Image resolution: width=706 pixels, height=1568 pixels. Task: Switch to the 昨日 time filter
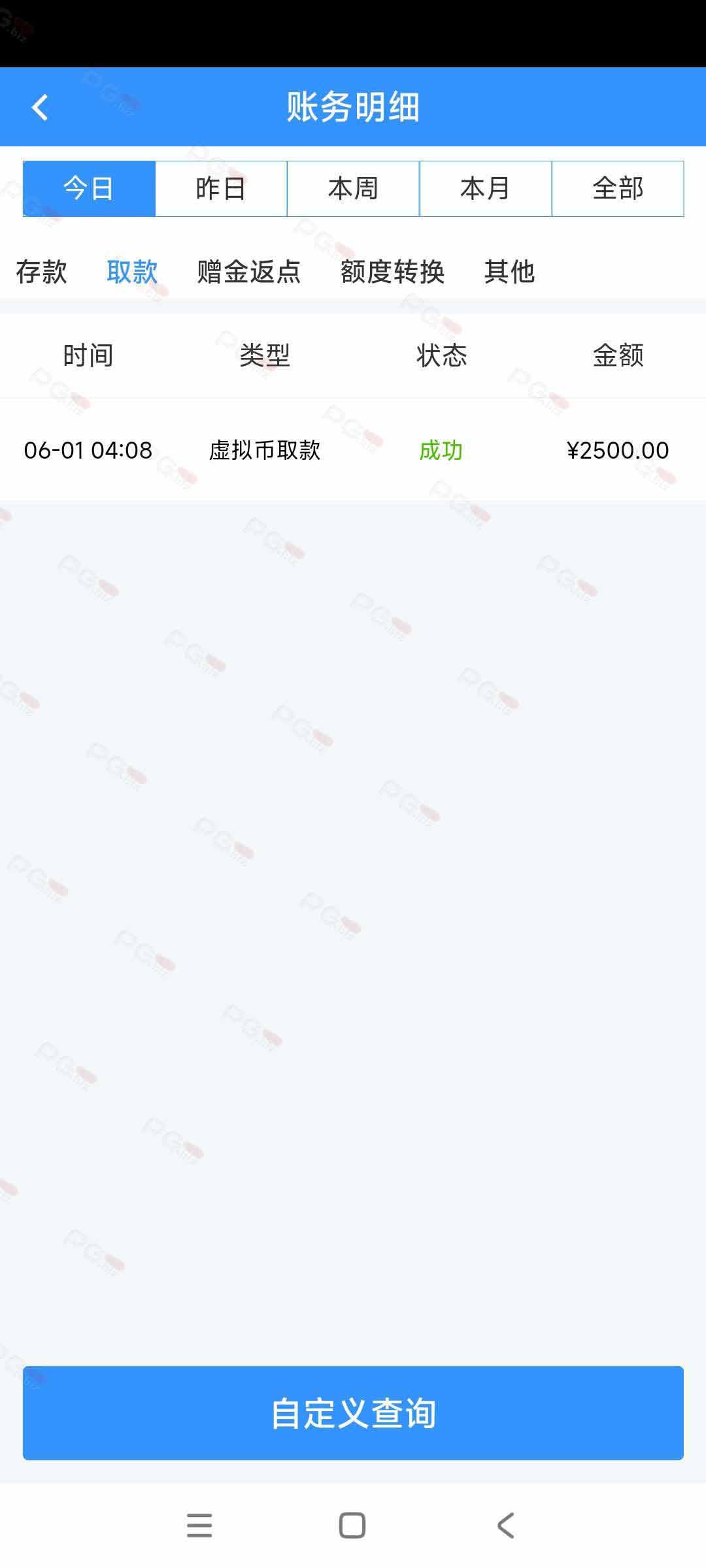(221, 189)
